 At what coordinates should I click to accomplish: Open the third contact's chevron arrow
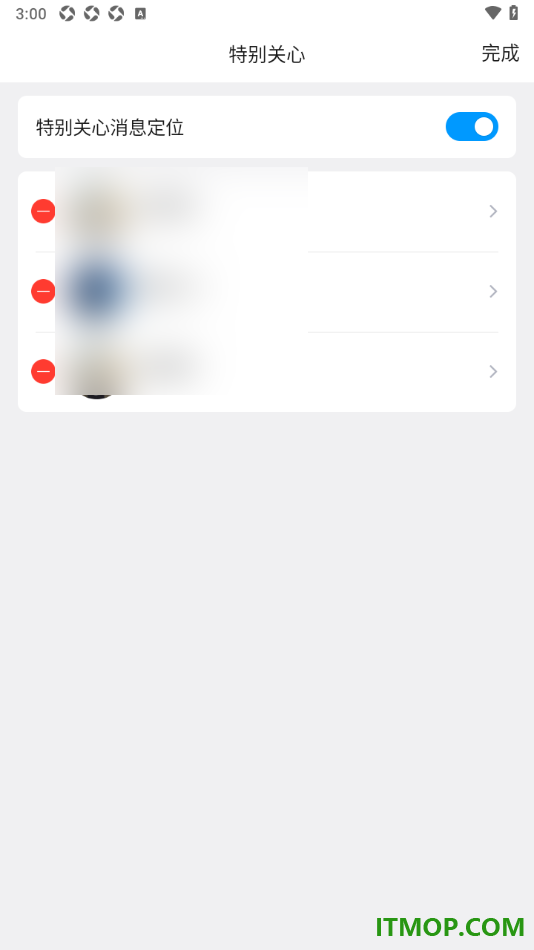click(x=493, y=371)
